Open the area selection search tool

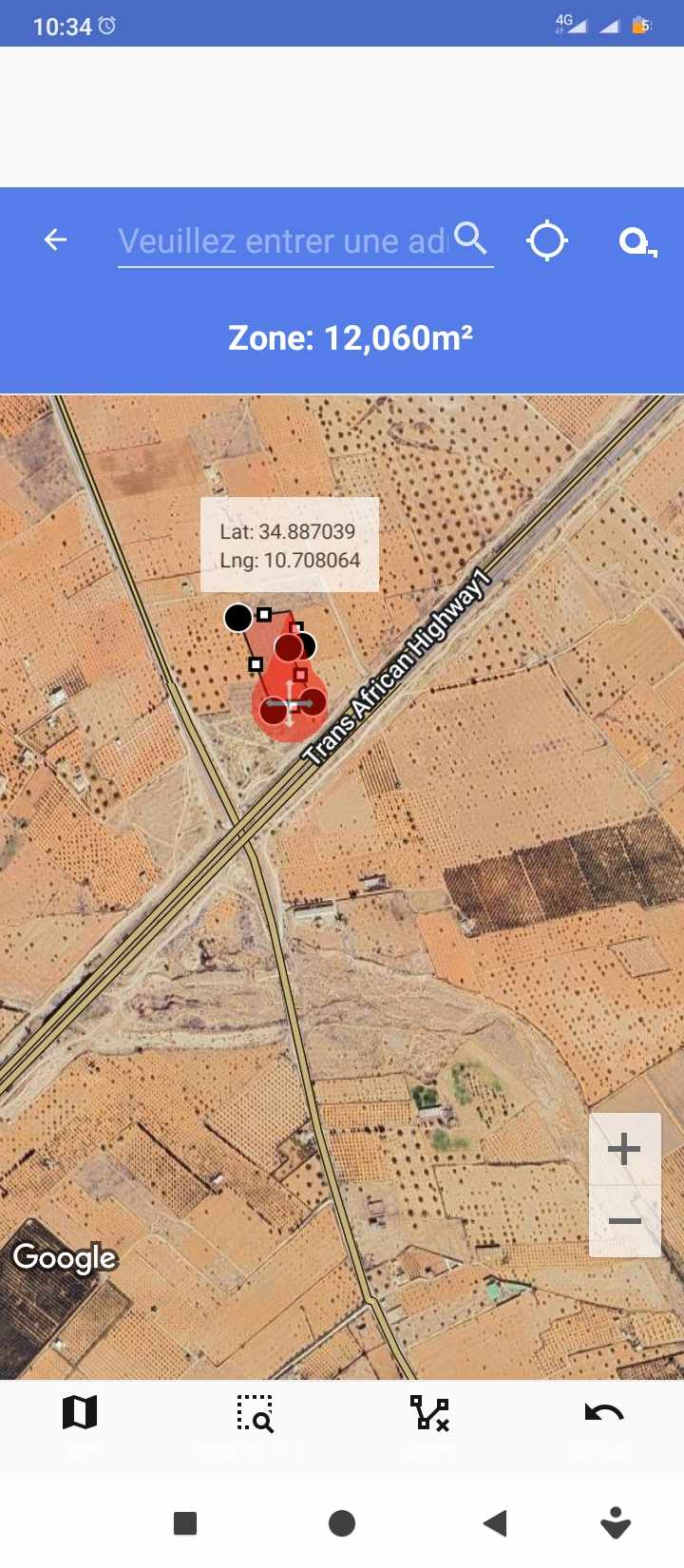pos(255,1413)
